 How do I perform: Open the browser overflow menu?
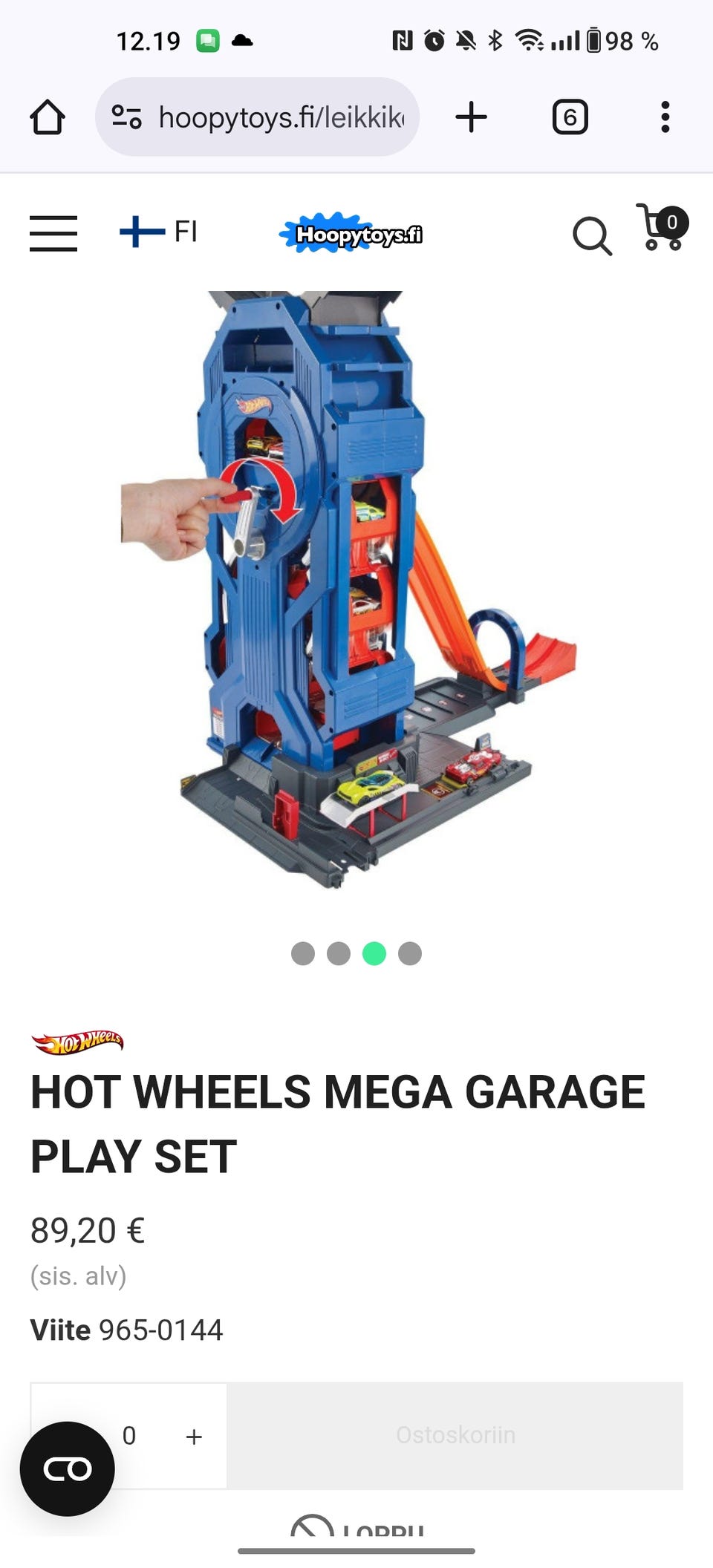[x=665, y=117]
